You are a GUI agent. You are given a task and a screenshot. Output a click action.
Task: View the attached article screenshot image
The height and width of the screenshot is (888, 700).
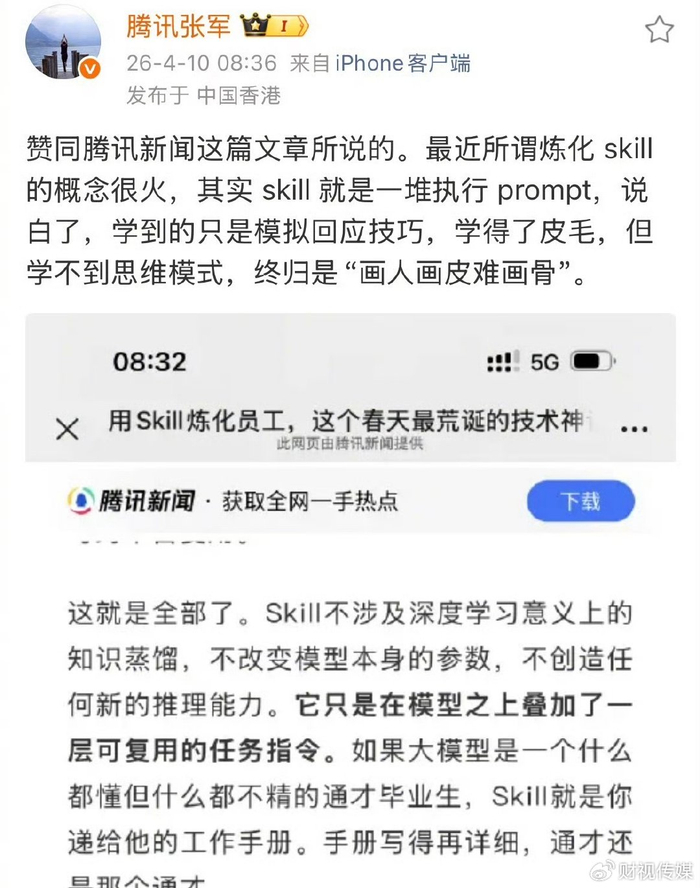click(x=350, y=600)
